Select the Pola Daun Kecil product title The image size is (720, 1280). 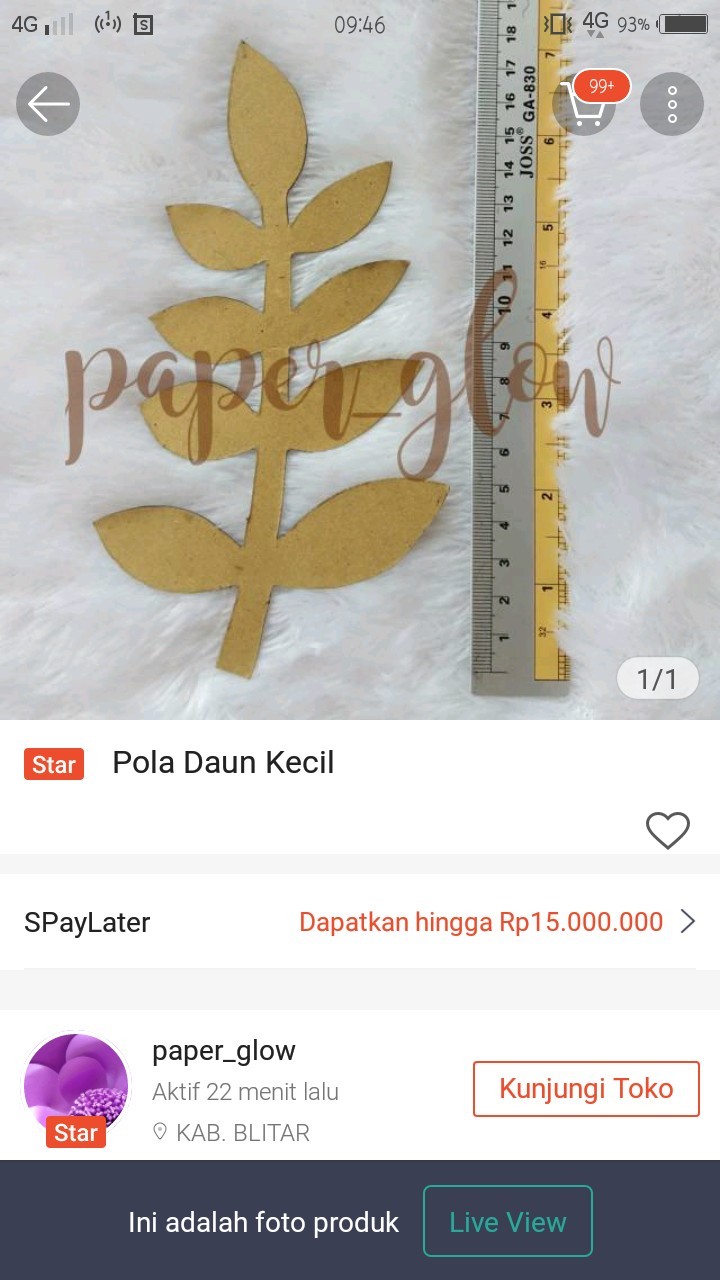pyautogui.click(x=222, y=763)
